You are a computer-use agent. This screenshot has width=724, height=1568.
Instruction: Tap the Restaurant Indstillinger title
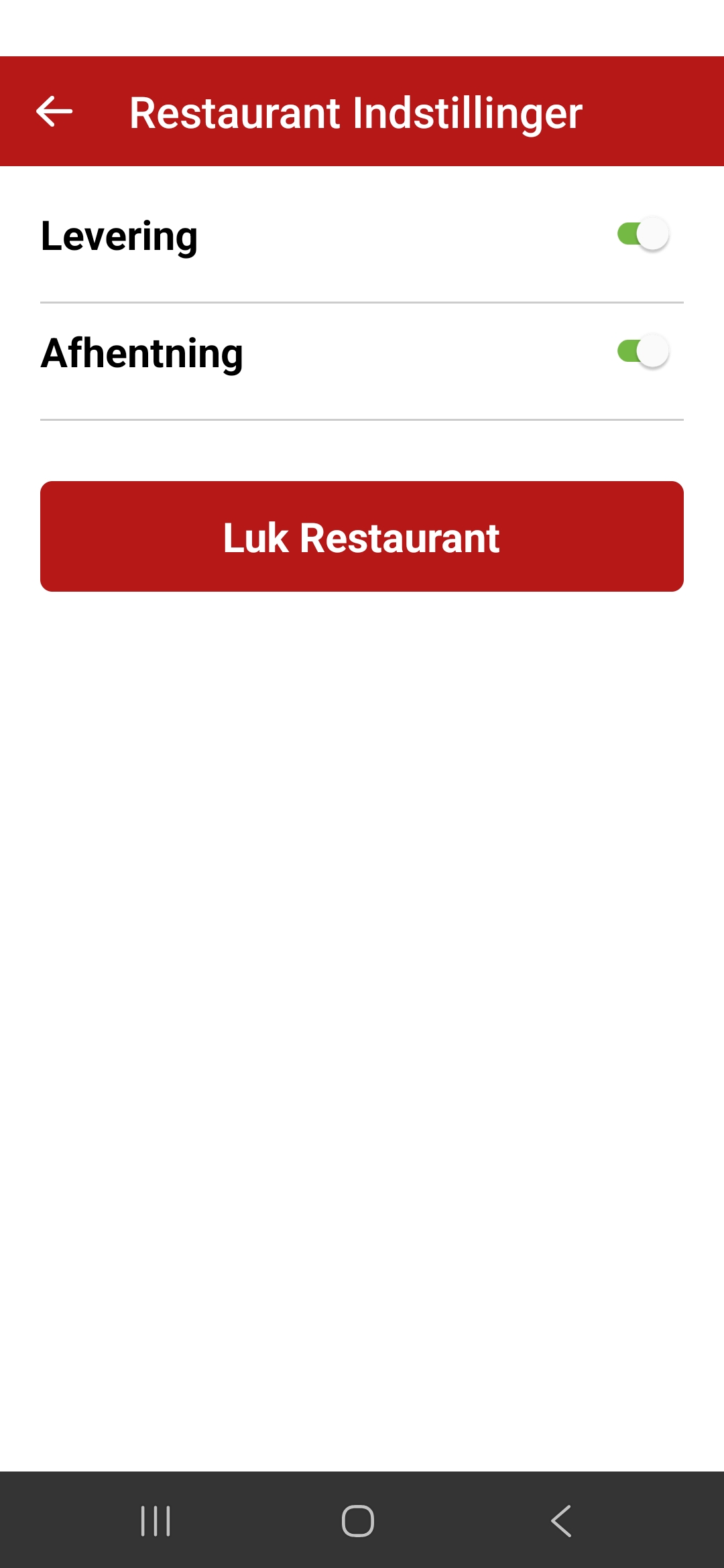coord(356,112)
